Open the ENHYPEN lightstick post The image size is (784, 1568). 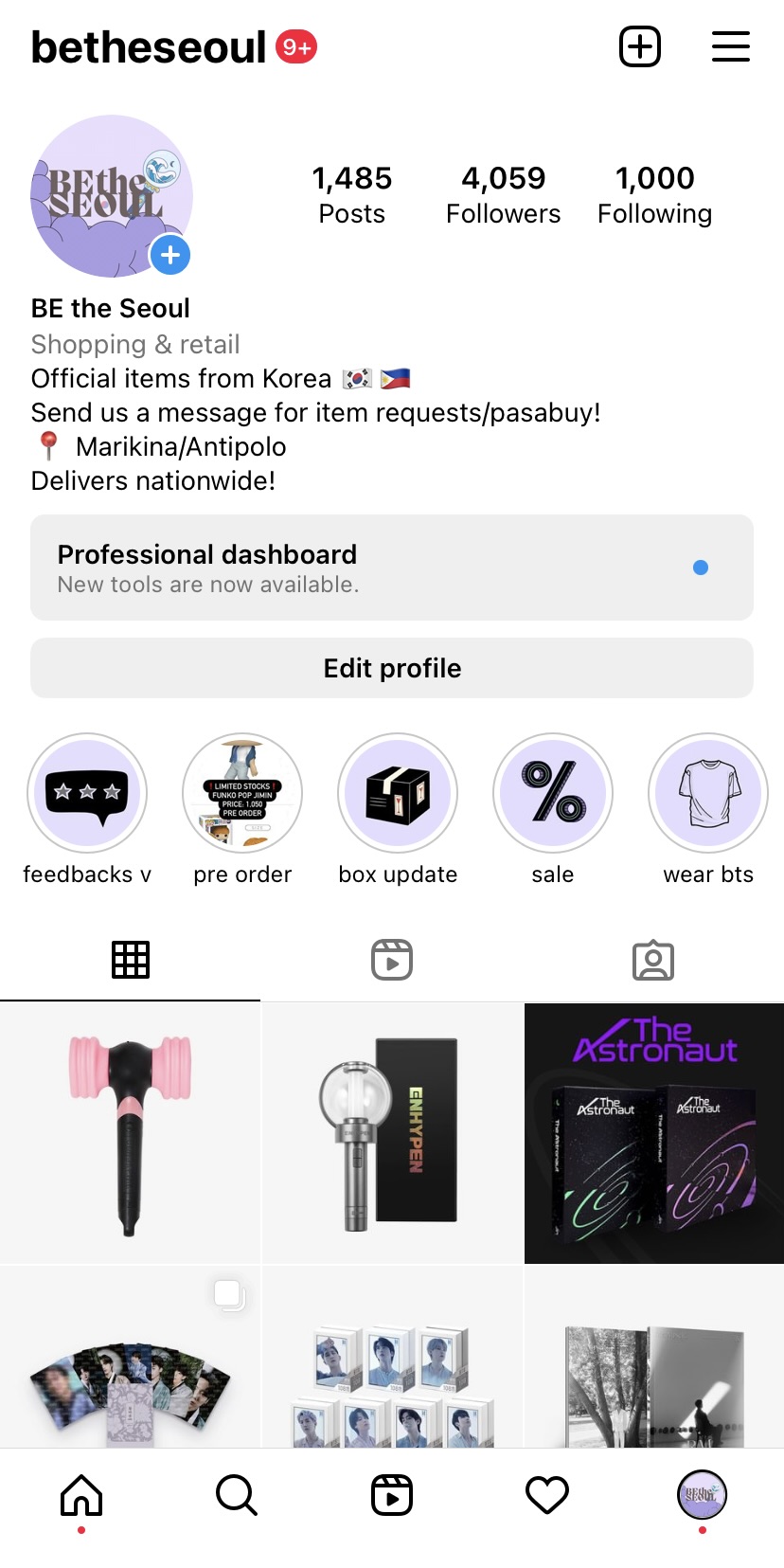392,1133
